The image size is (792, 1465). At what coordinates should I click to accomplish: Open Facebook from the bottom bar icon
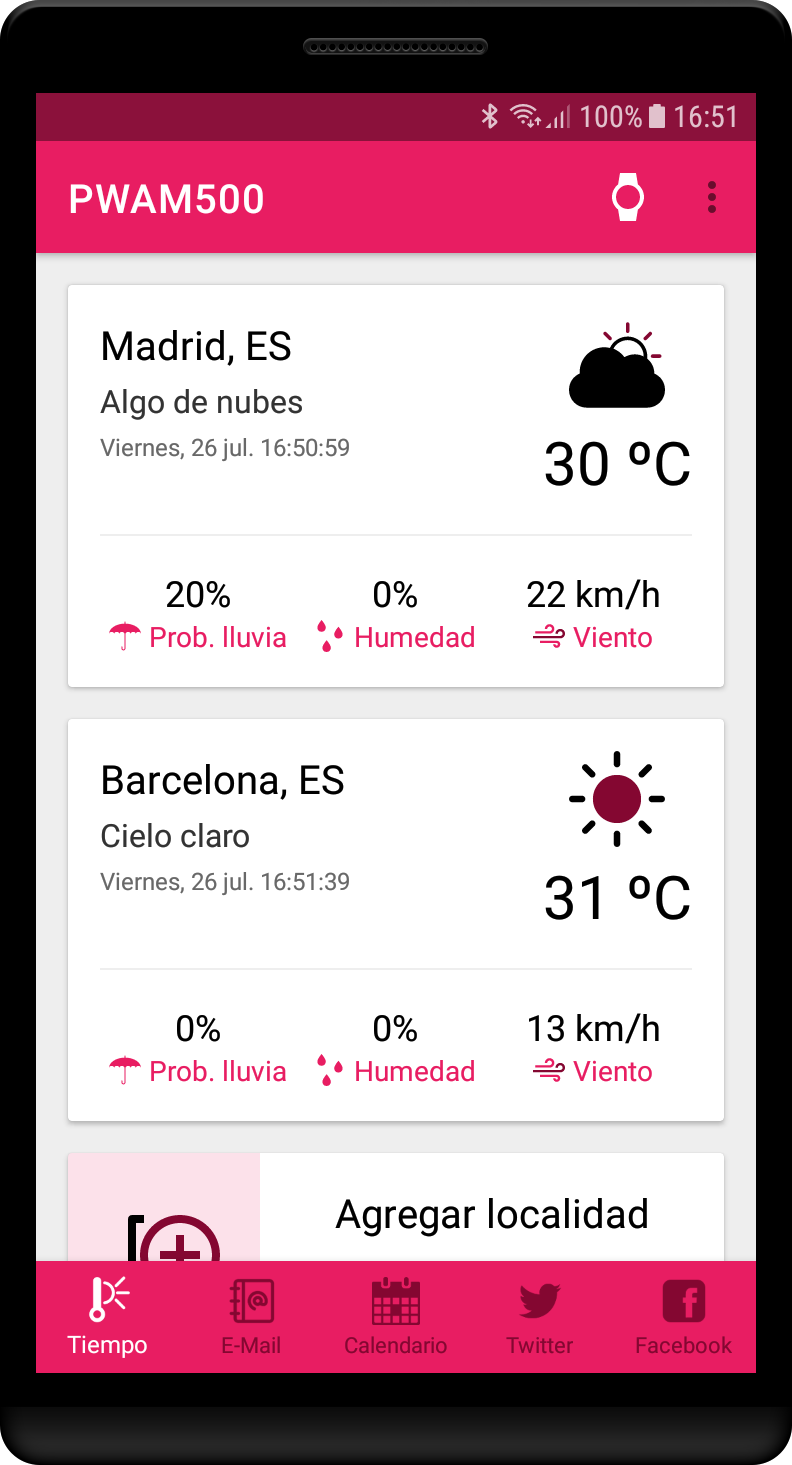[683, 1298]
